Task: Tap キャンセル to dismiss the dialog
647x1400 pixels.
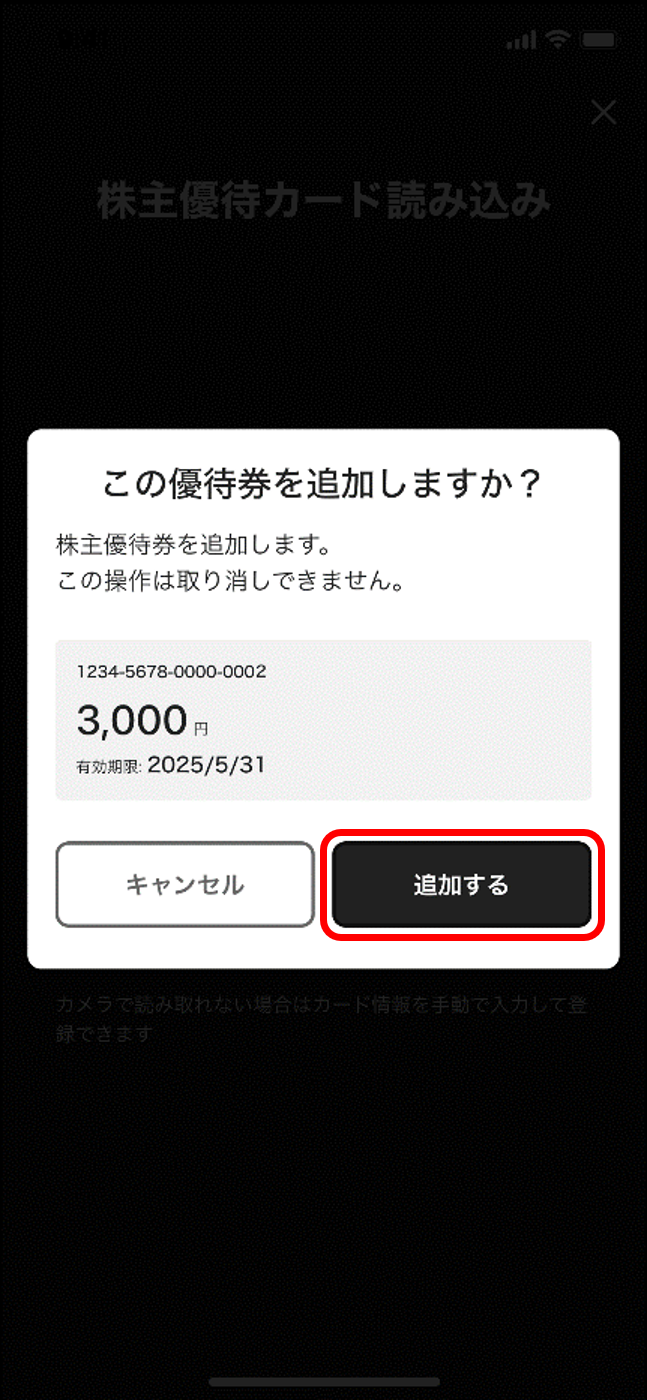Action: click(185, 885)
